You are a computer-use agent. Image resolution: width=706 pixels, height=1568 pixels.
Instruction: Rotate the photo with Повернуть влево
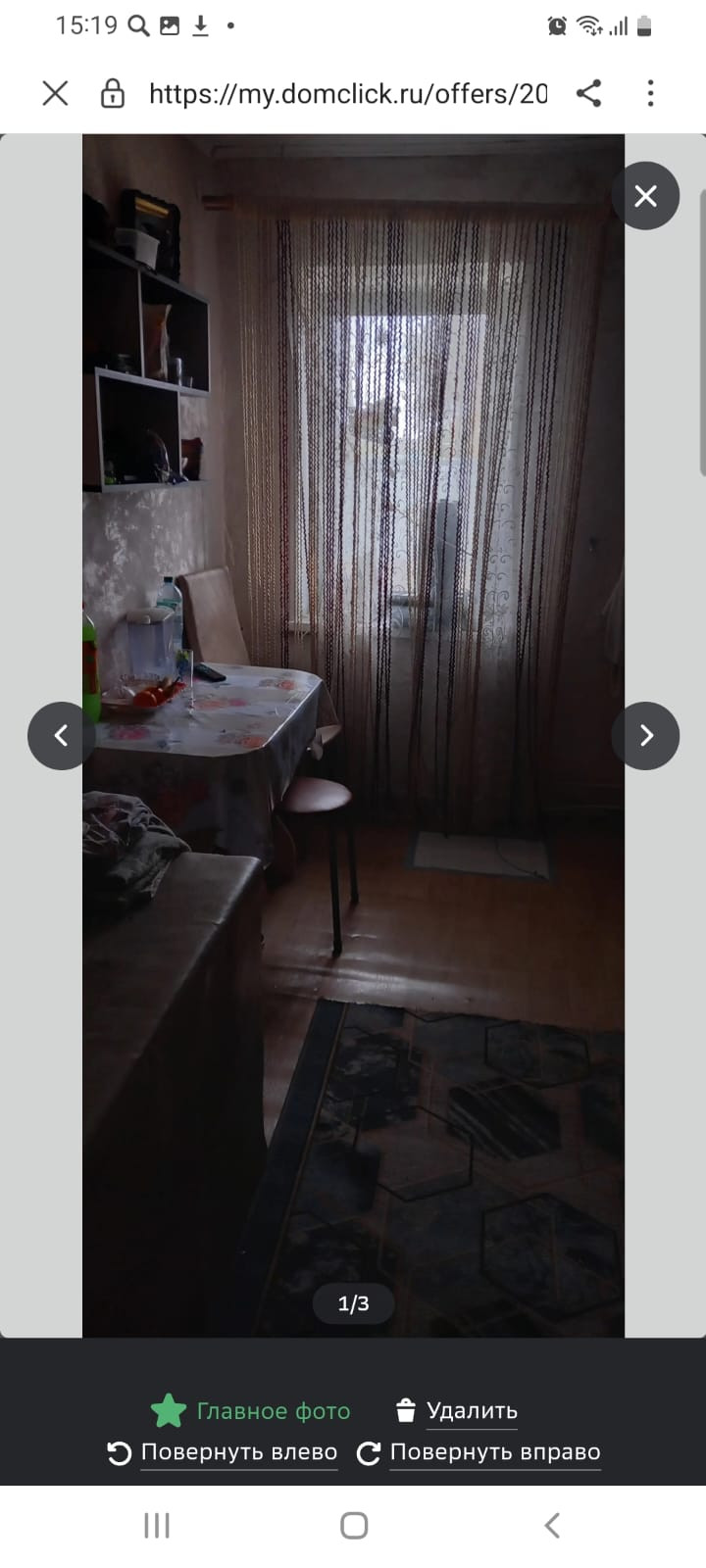tap(223, 1452)
